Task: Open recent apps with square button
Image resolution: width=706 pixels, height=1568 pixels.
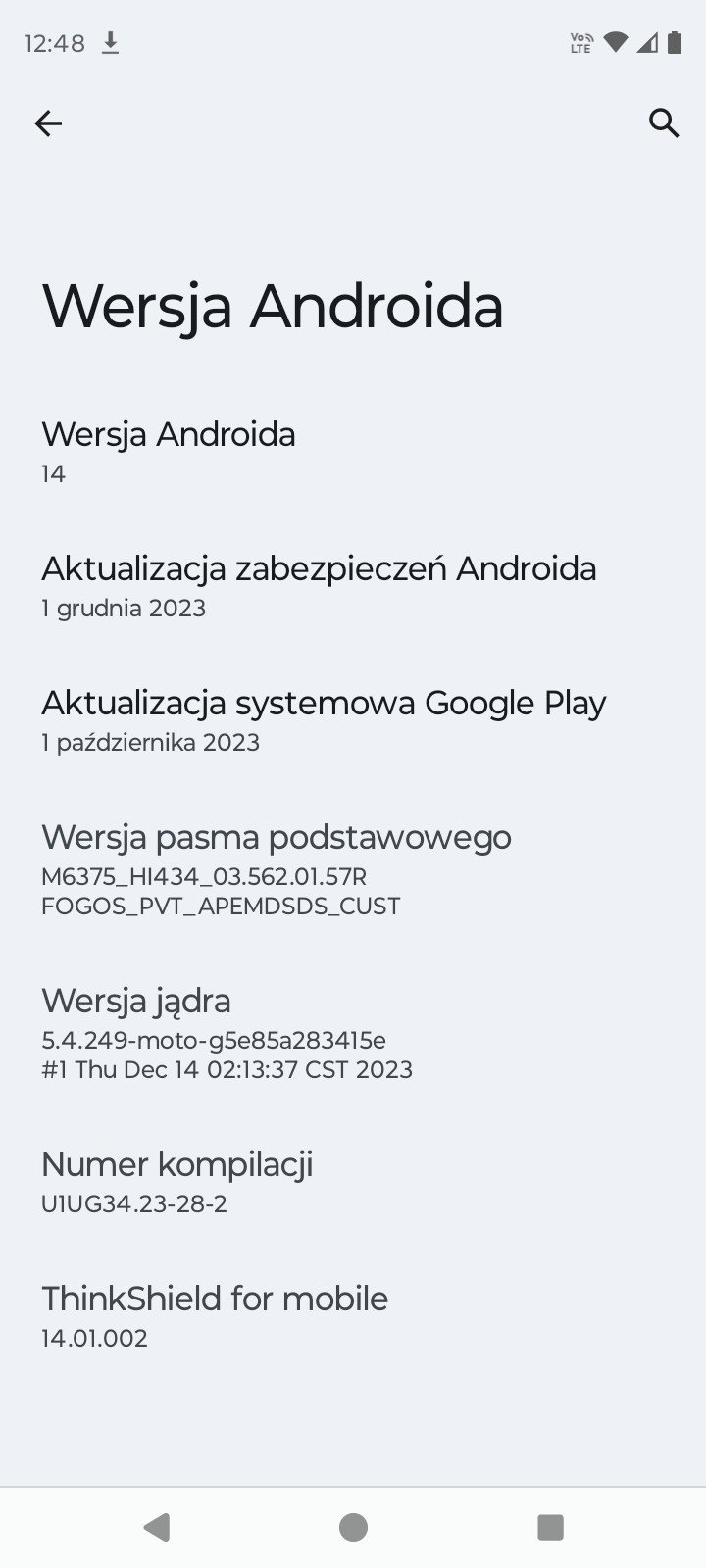Action: click(x=550, y=1527)
